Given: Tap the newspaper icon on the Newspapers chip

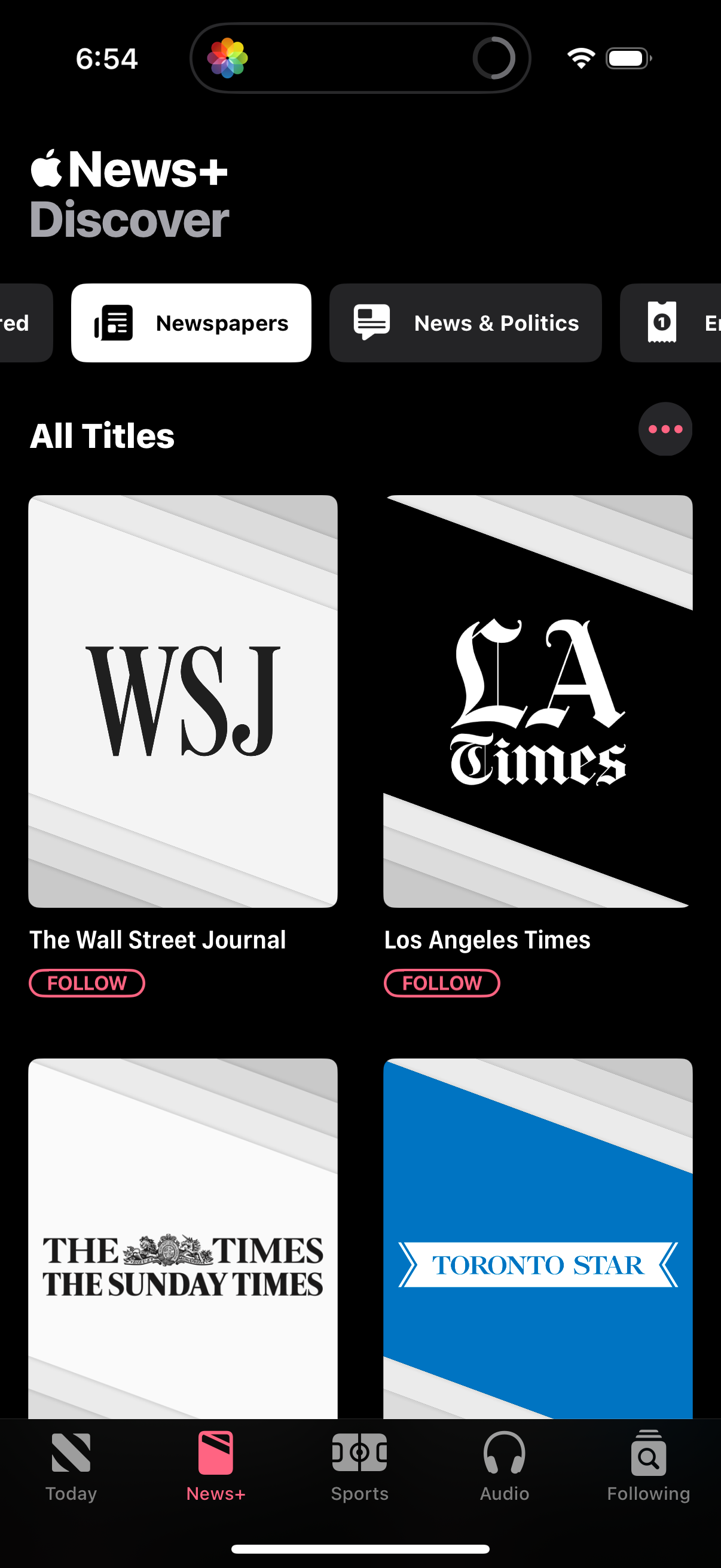Looking at the screenshot, I should coord(114,322).
